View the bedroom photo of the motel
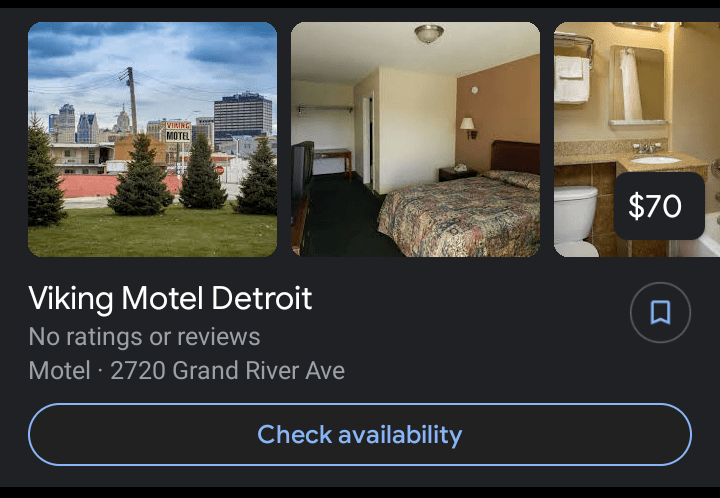 [415, 140]
